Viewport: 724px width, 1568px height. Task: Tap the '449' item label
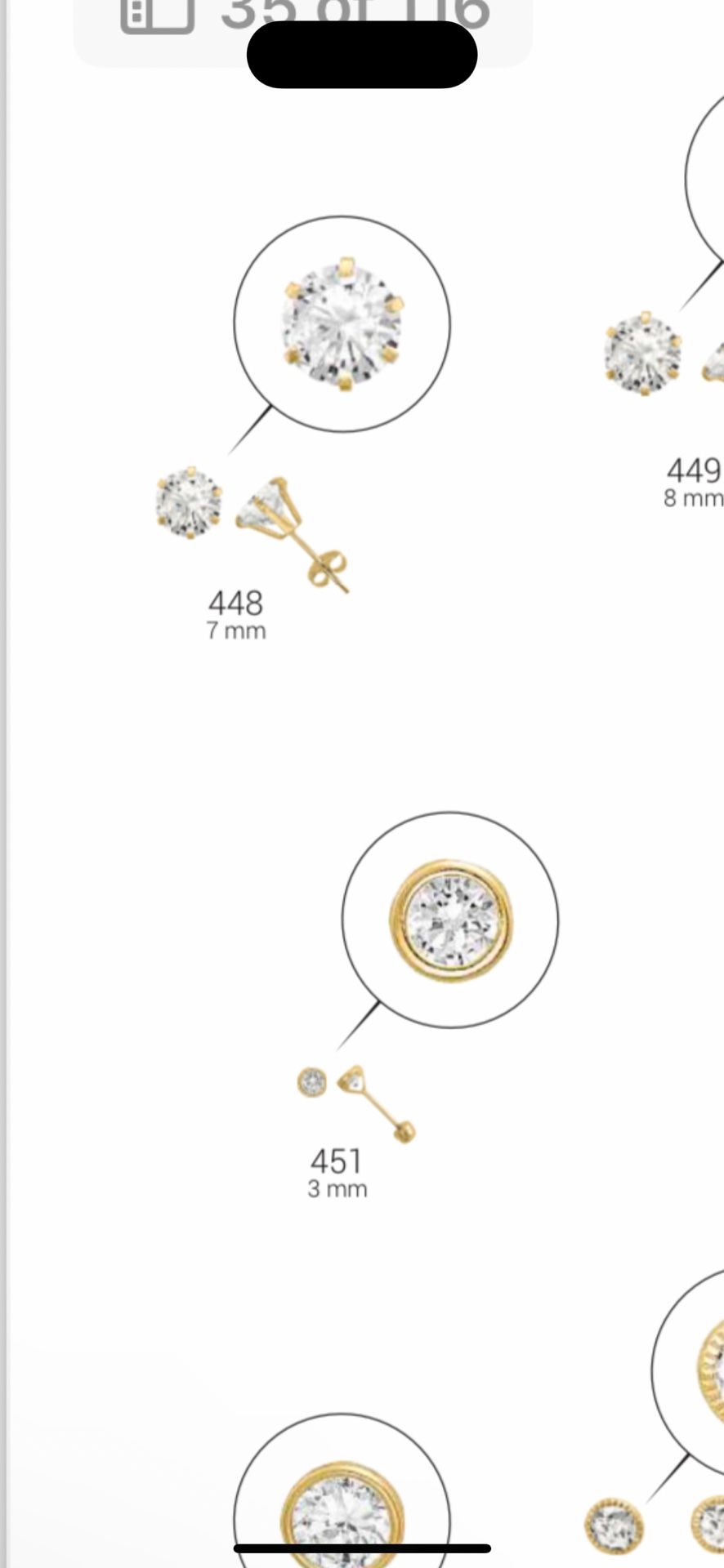(694, 470)
